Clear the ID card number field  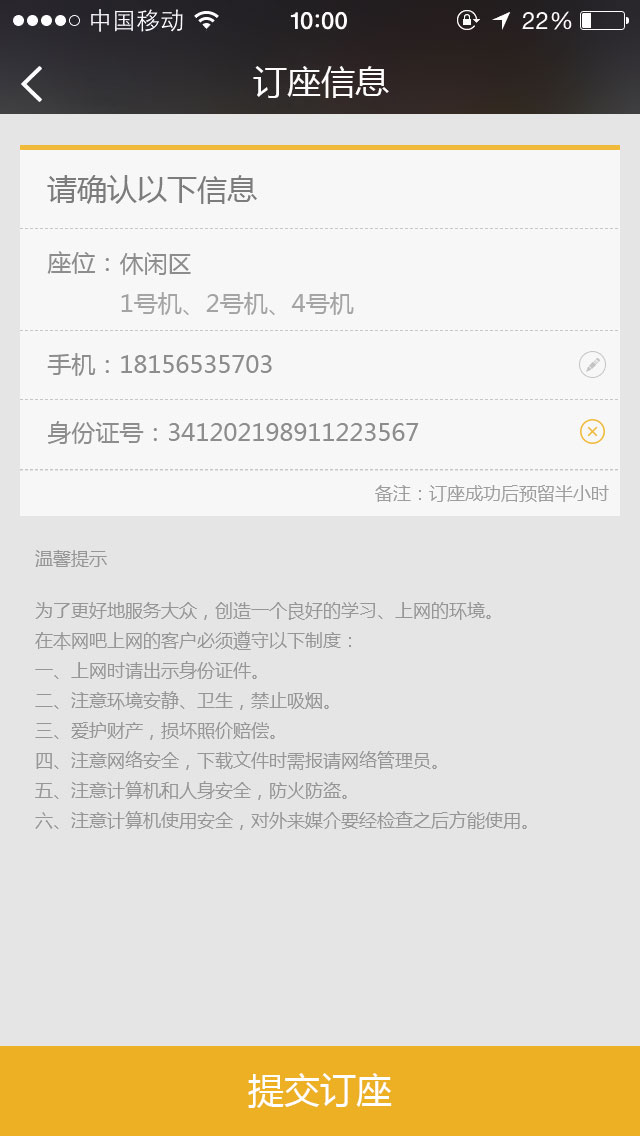coord(592,432)
